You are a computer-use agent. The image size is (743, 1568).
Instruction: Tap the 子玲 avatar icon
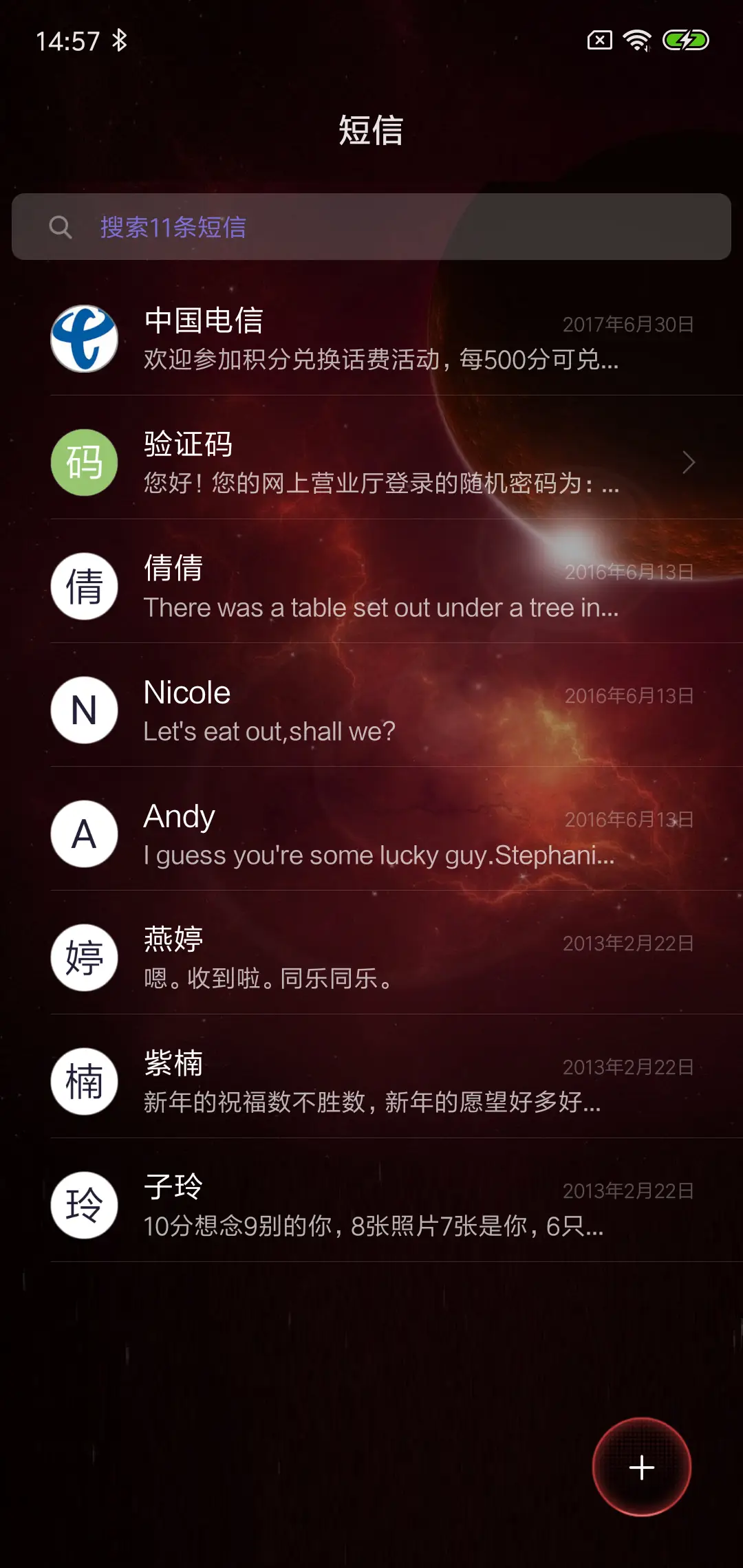pyautogui.click(x=84, y=1205)
